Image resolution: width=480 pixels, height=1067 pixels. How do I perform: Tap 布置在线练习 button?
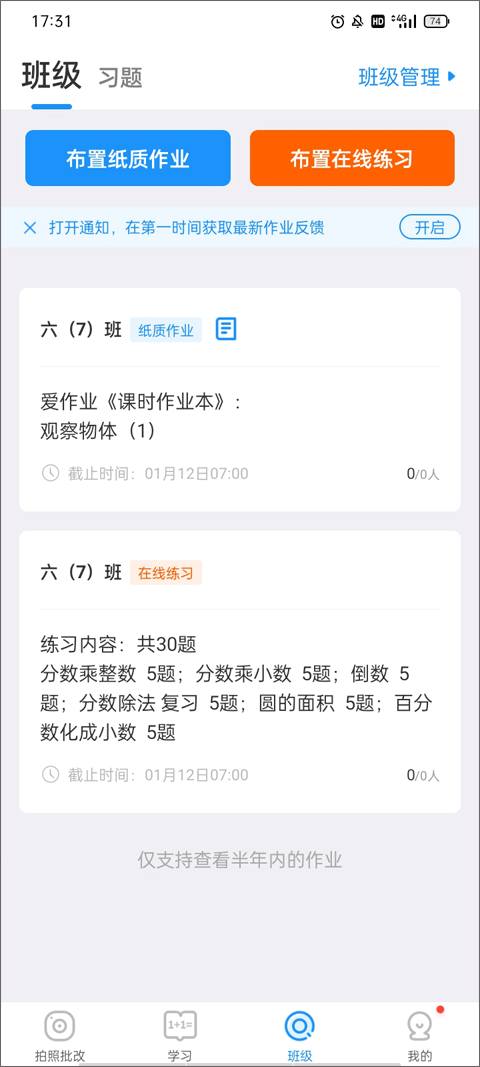(x=352, y=158)
